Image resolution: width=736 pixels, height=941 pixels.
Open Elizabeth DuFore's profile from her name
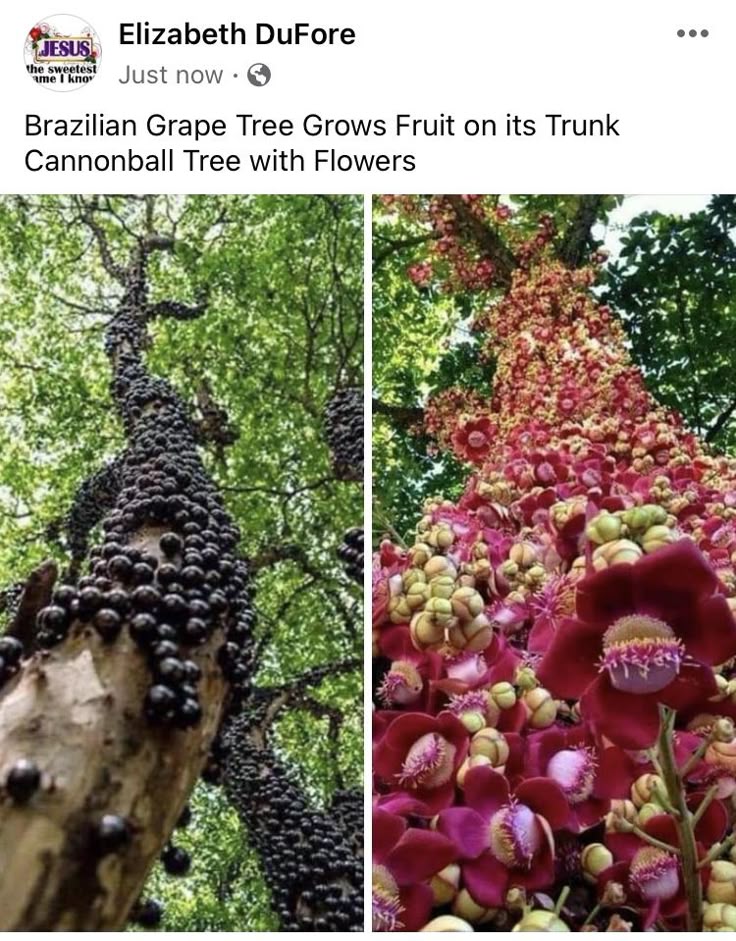point(237,34)
